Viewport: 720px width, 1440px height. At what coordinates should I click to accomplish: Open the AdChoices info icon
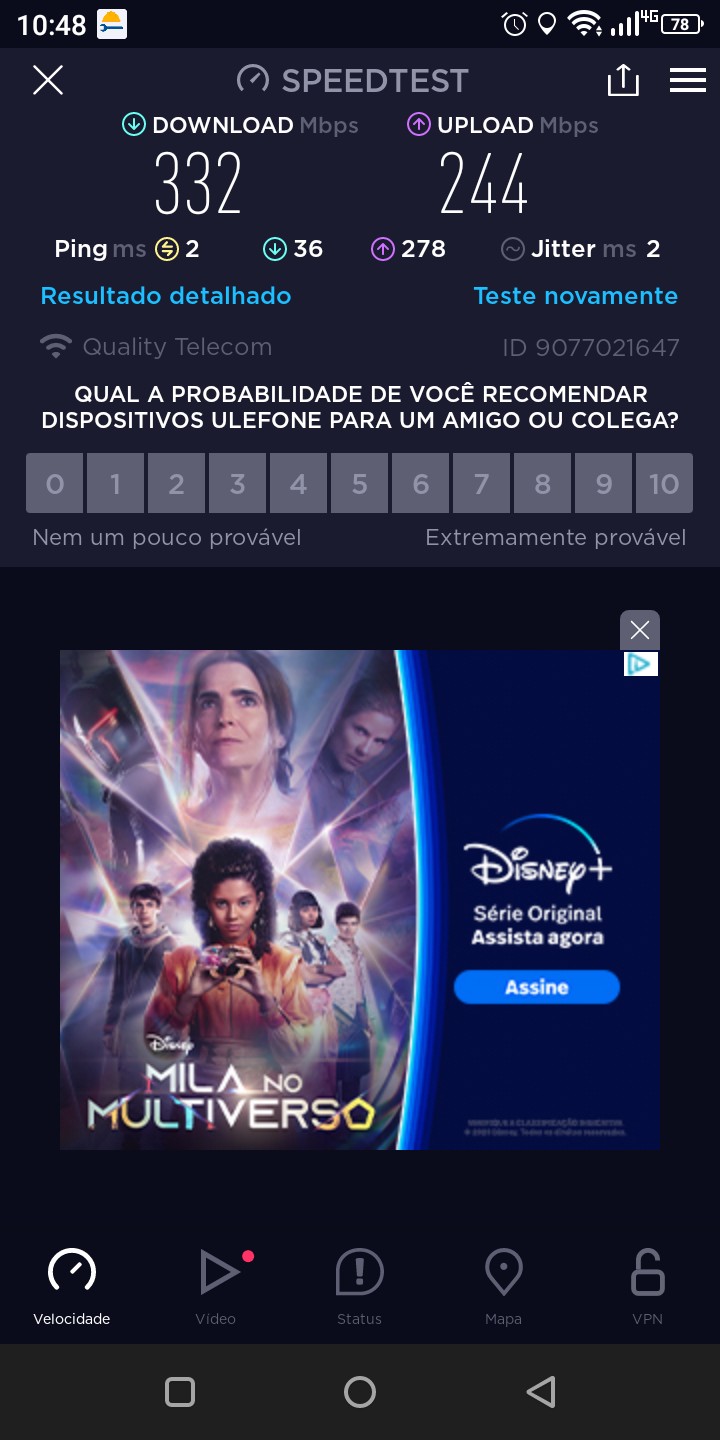click(641, 664)
